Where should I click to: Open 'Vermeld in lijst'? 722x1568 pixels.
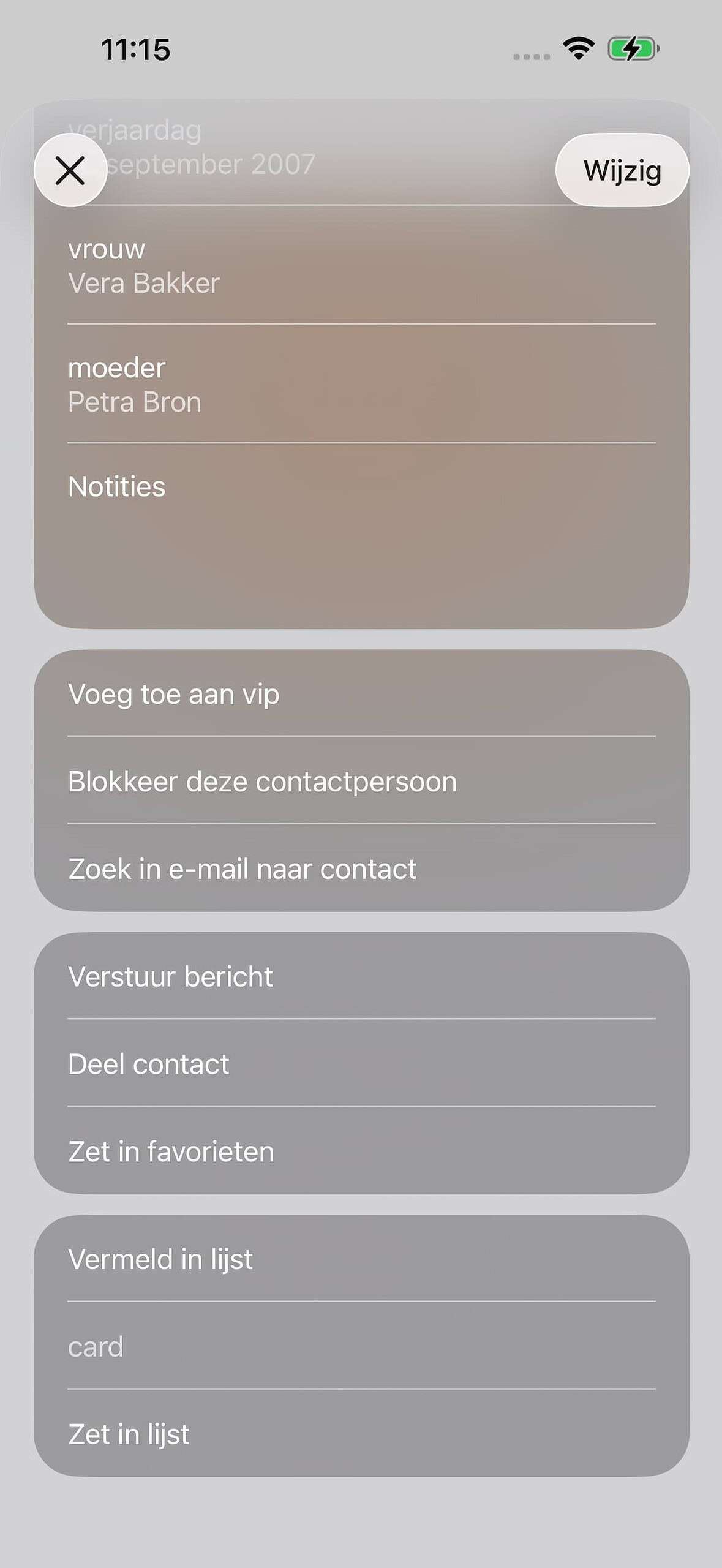pos(160,1259)
